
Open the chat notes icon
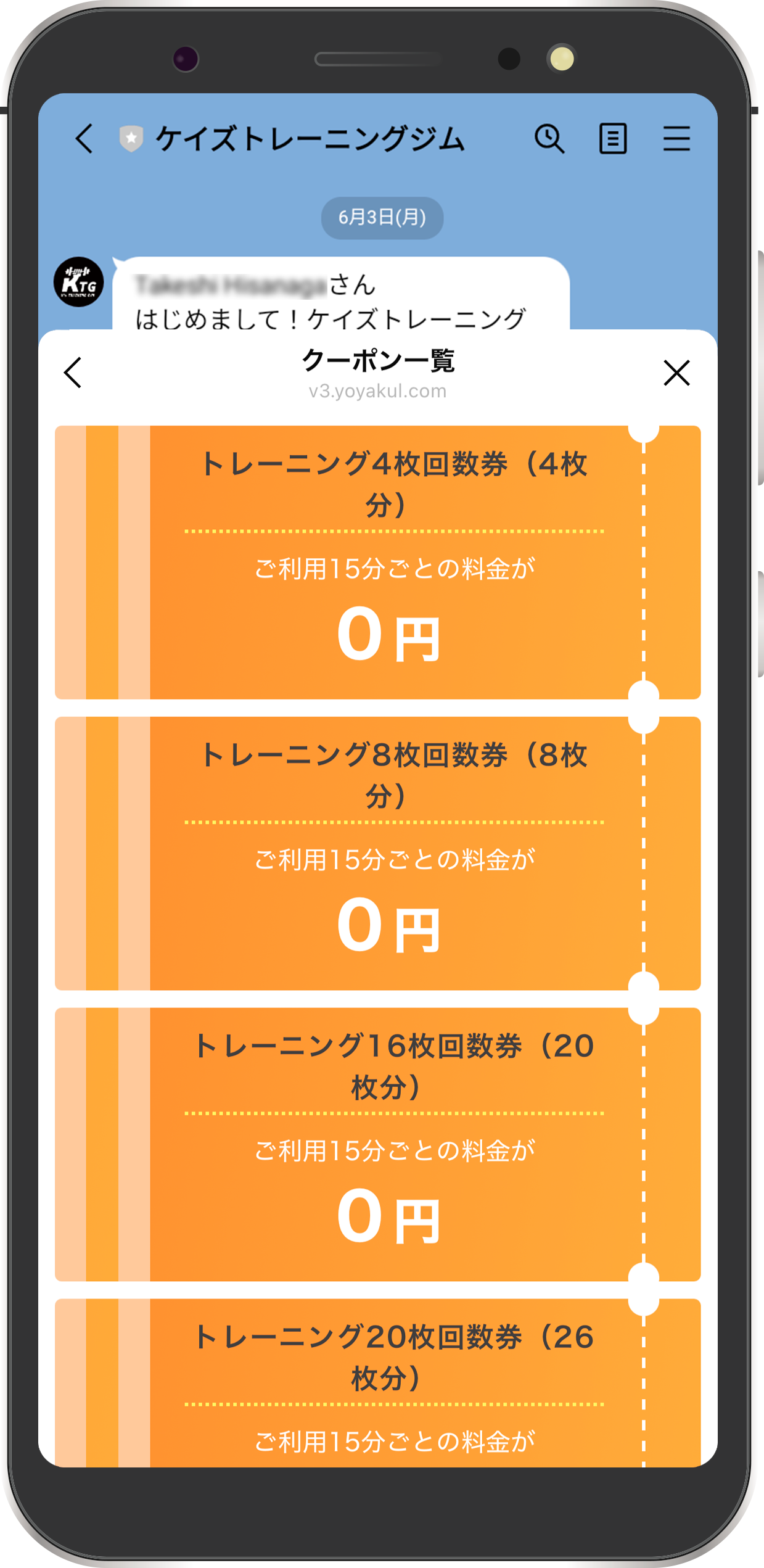612,138
